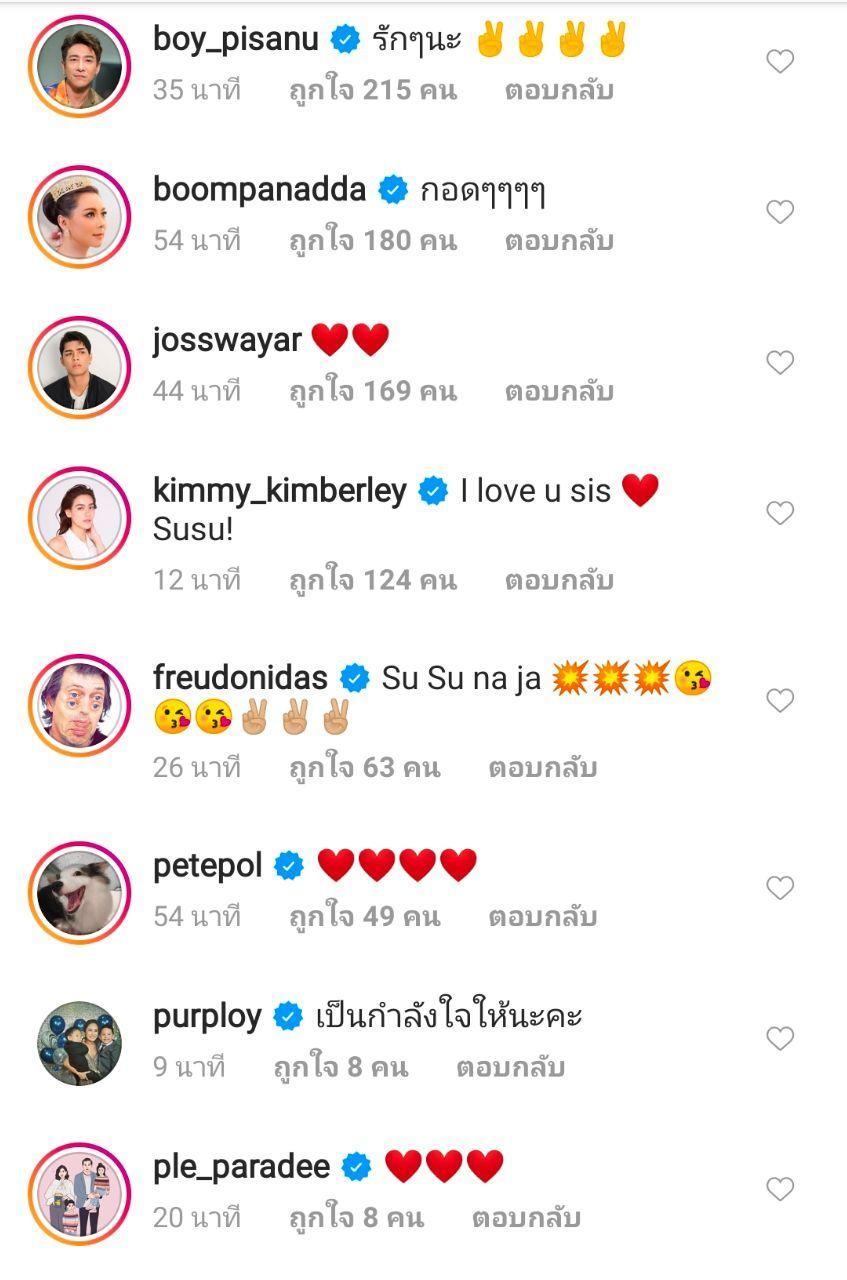Image resolution: width=847 pixels, height=1280 pixels.
Task: Open freudonidas's profile picture
Action: pos(80,705)
